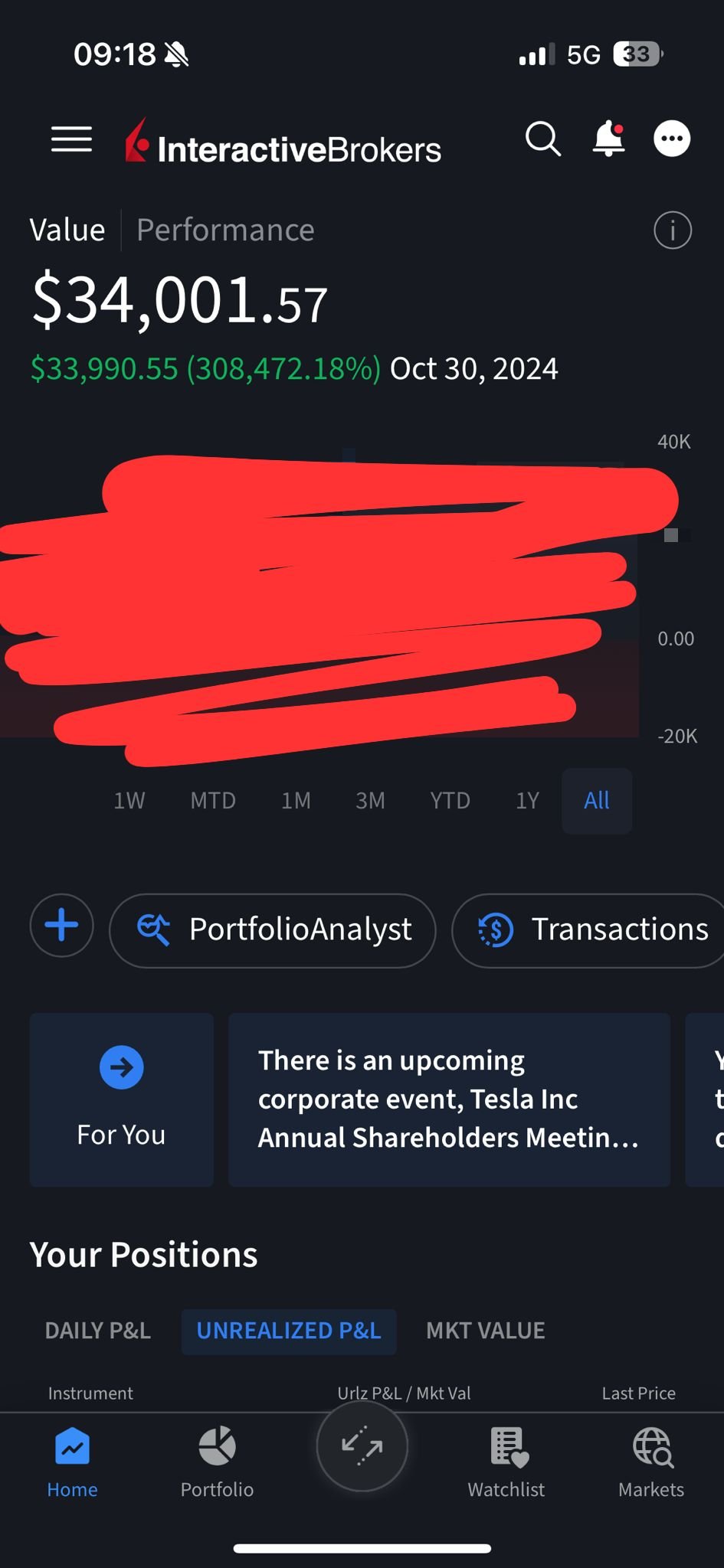Open the hamburger drawer menu
The width and height of the screenshot is (724, 1568).
tap(71, 139)
